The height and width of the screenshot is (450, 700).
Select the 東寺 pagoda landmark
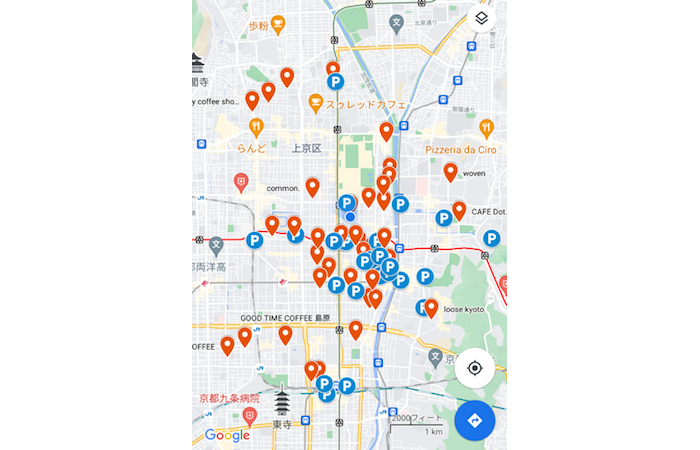point(282,404)
